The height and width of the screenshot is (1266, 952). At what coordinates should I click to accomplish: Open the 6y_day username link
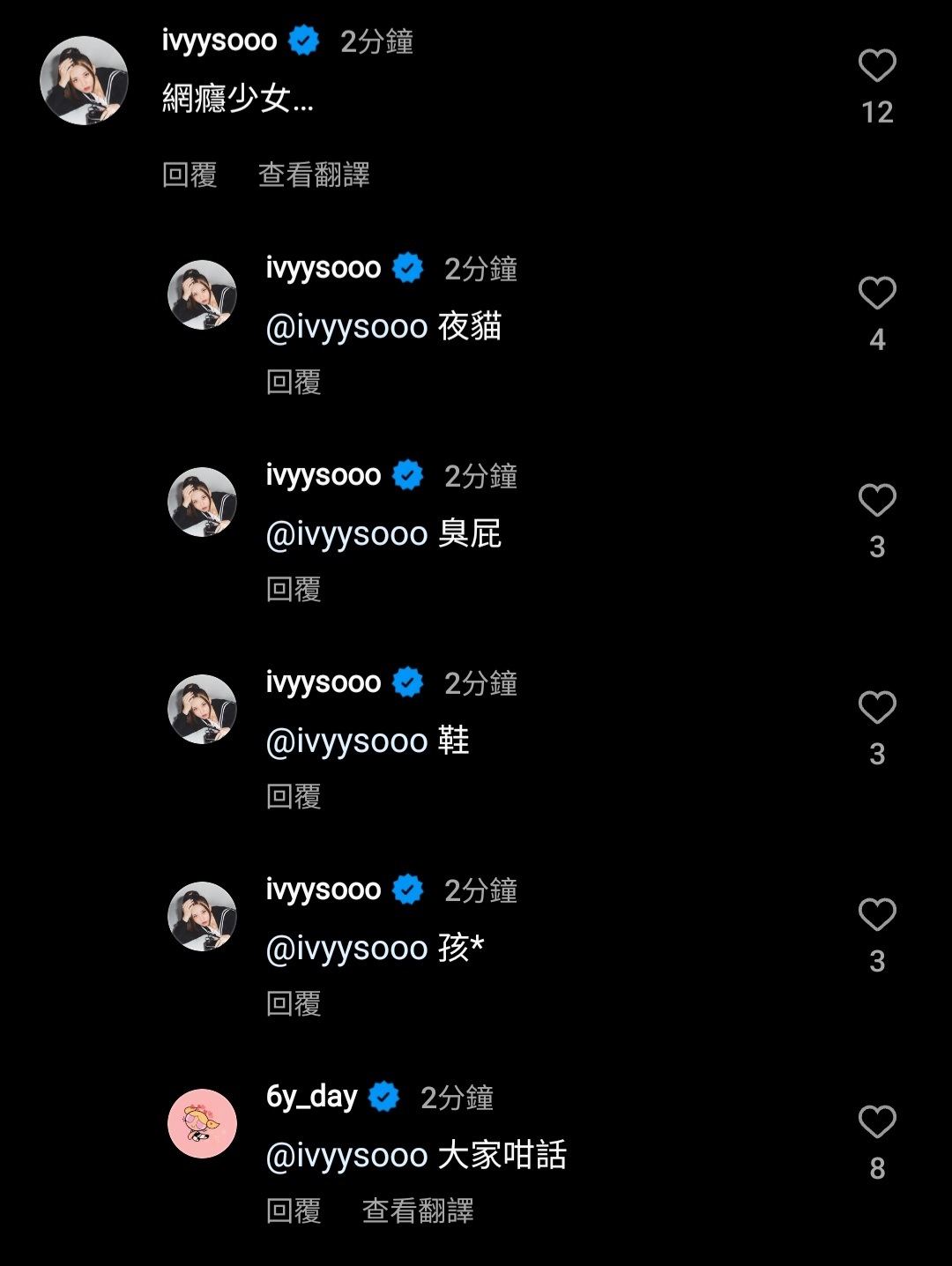(x=311, y=1097)
